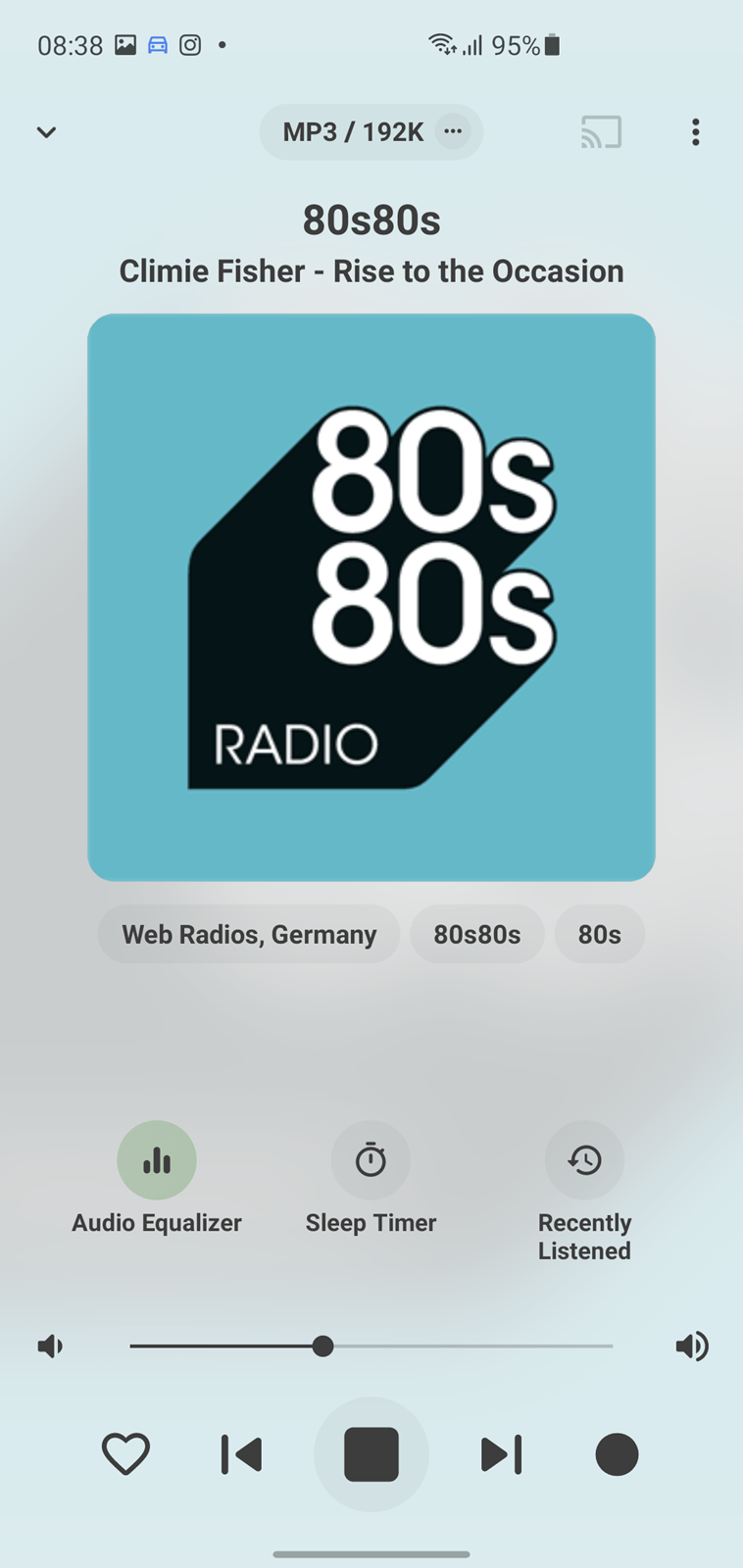Start recording the stream
The height and width of the screenshot is (1568, 743).
[617, 1454]
